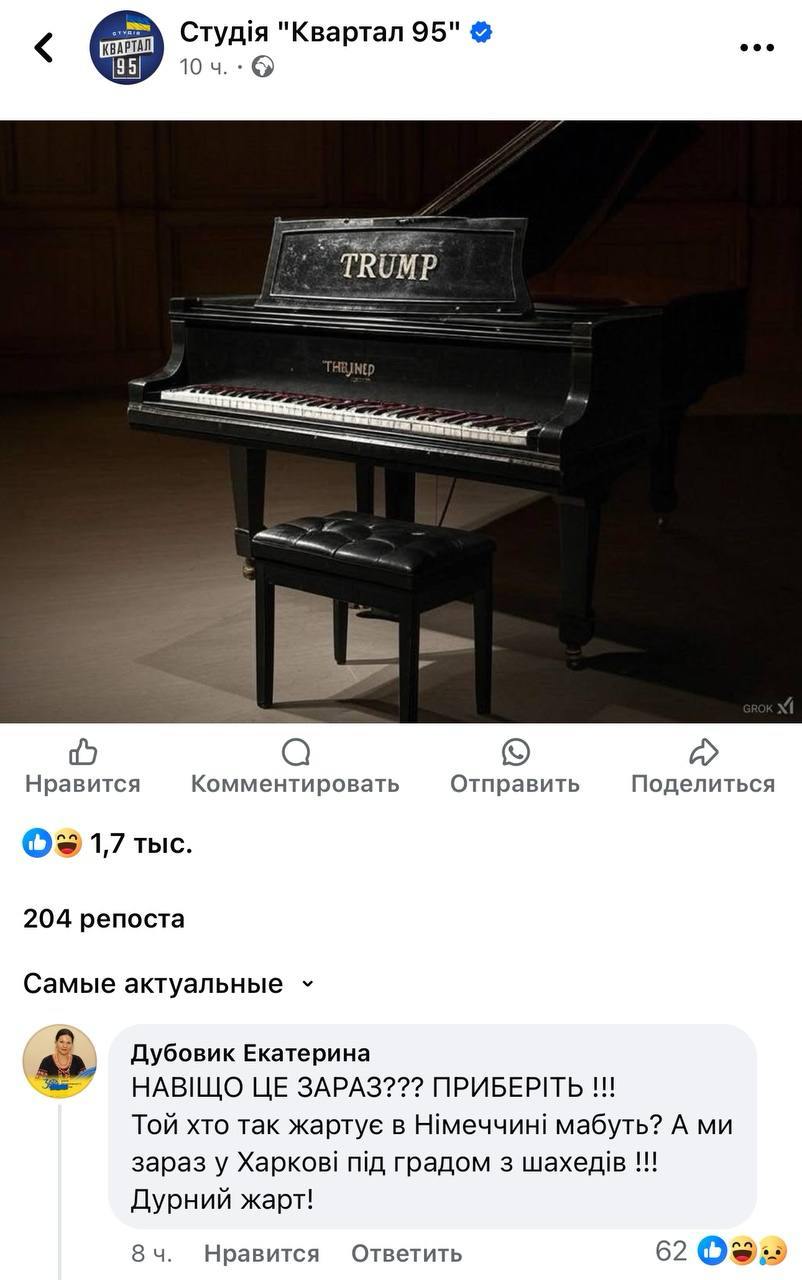
Task: Reply to Дубовик Екатерина with Ответить
Action: click(406, 1253)
